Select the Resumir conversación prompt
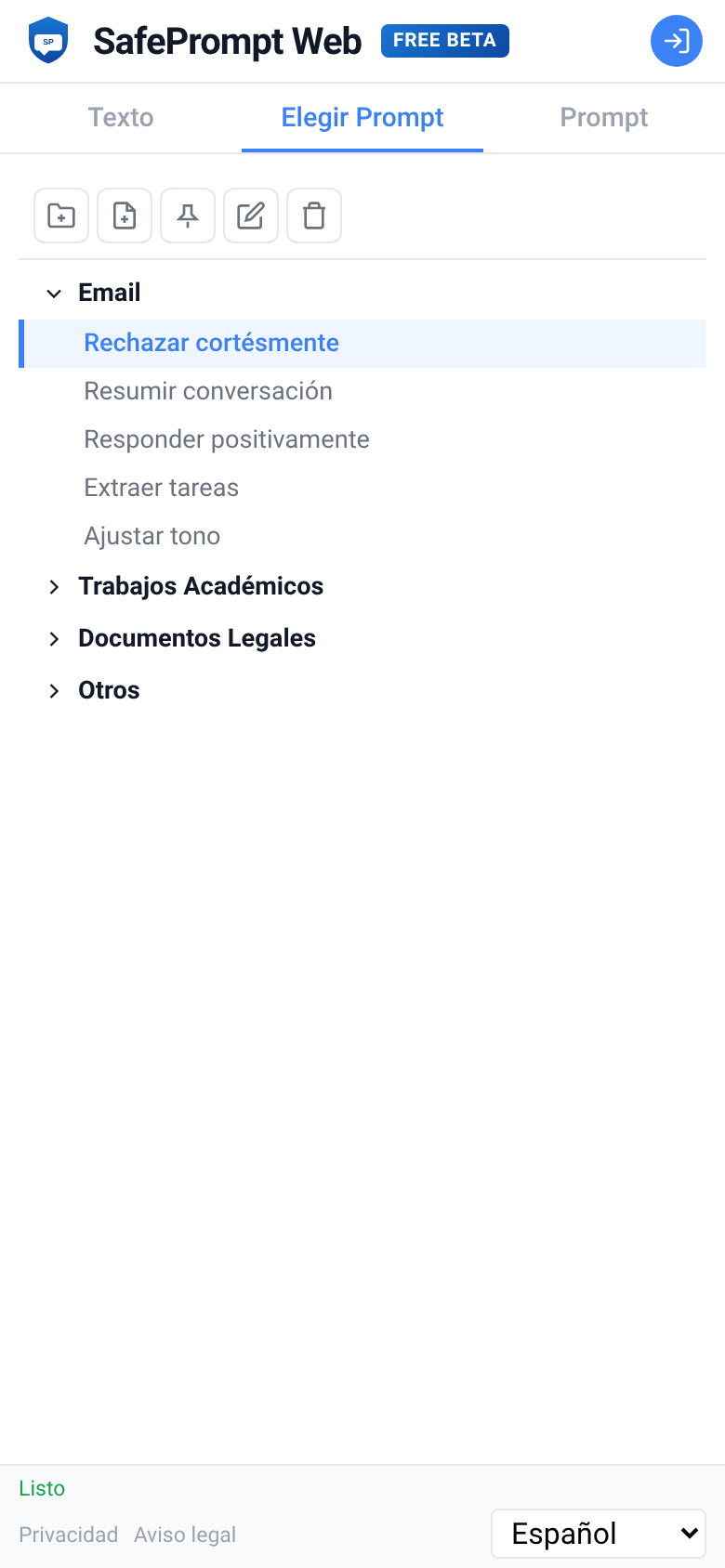The image size is (725, 1568). [207, 391]
